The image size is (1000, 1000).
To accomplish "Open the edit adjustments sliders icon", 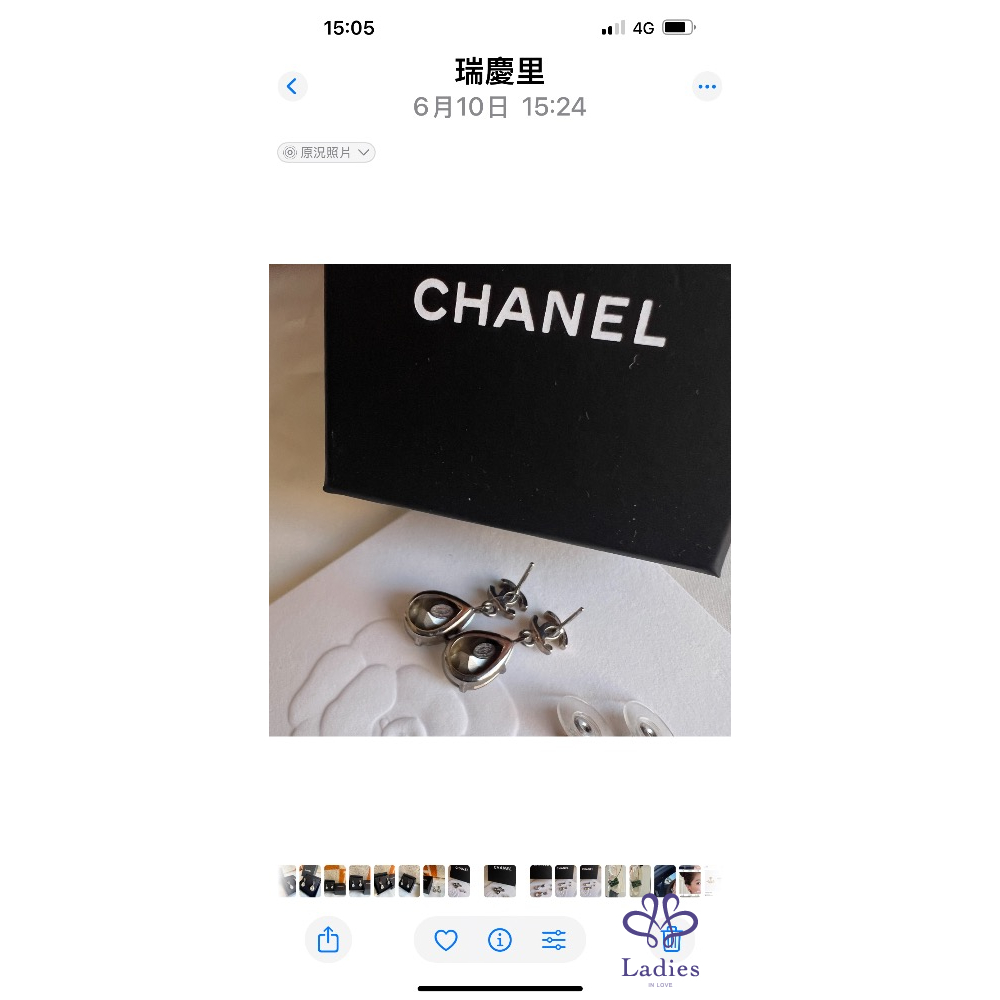I will [553, 940].
